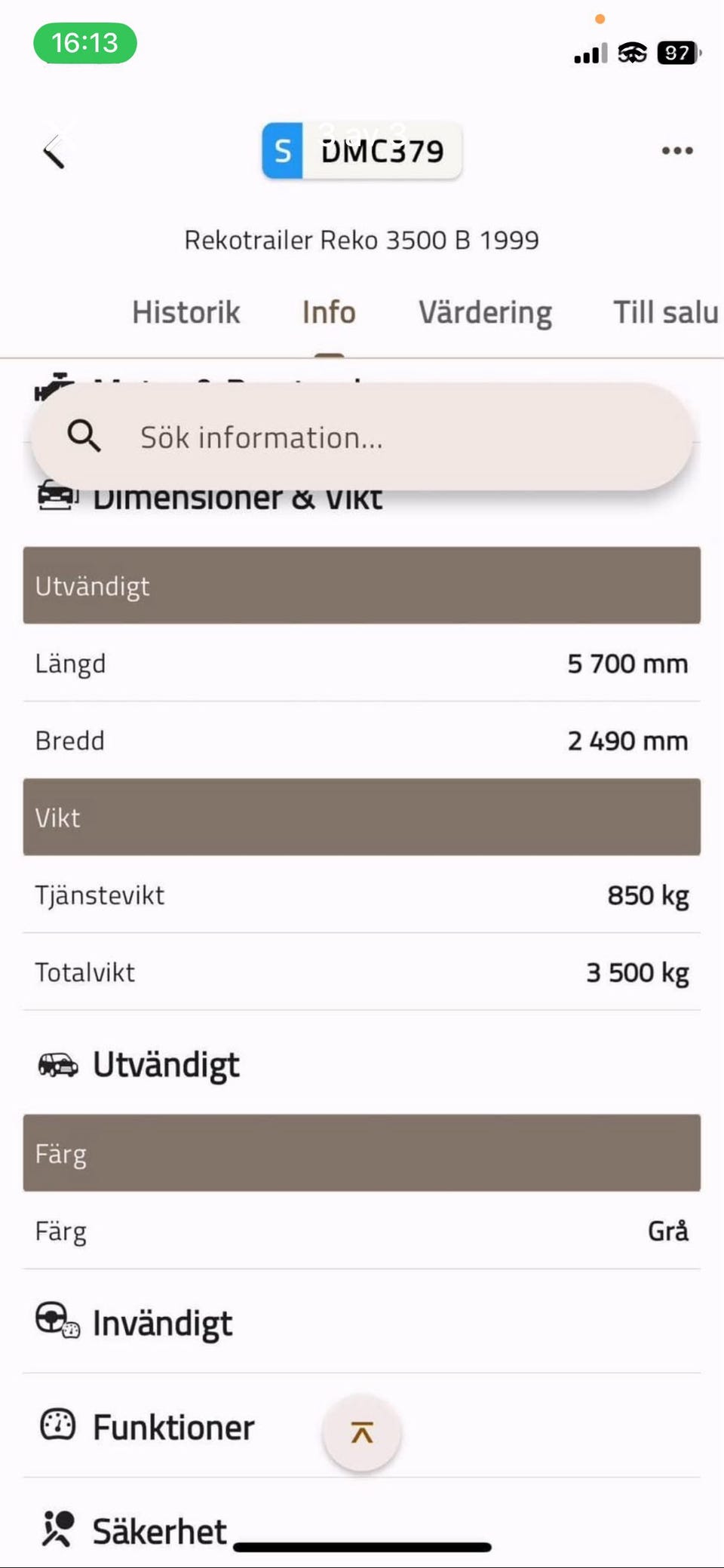Tap the Sök information search field
Image resolution: width=724 pixels, height=1568 pixels.
click(362, 437)
